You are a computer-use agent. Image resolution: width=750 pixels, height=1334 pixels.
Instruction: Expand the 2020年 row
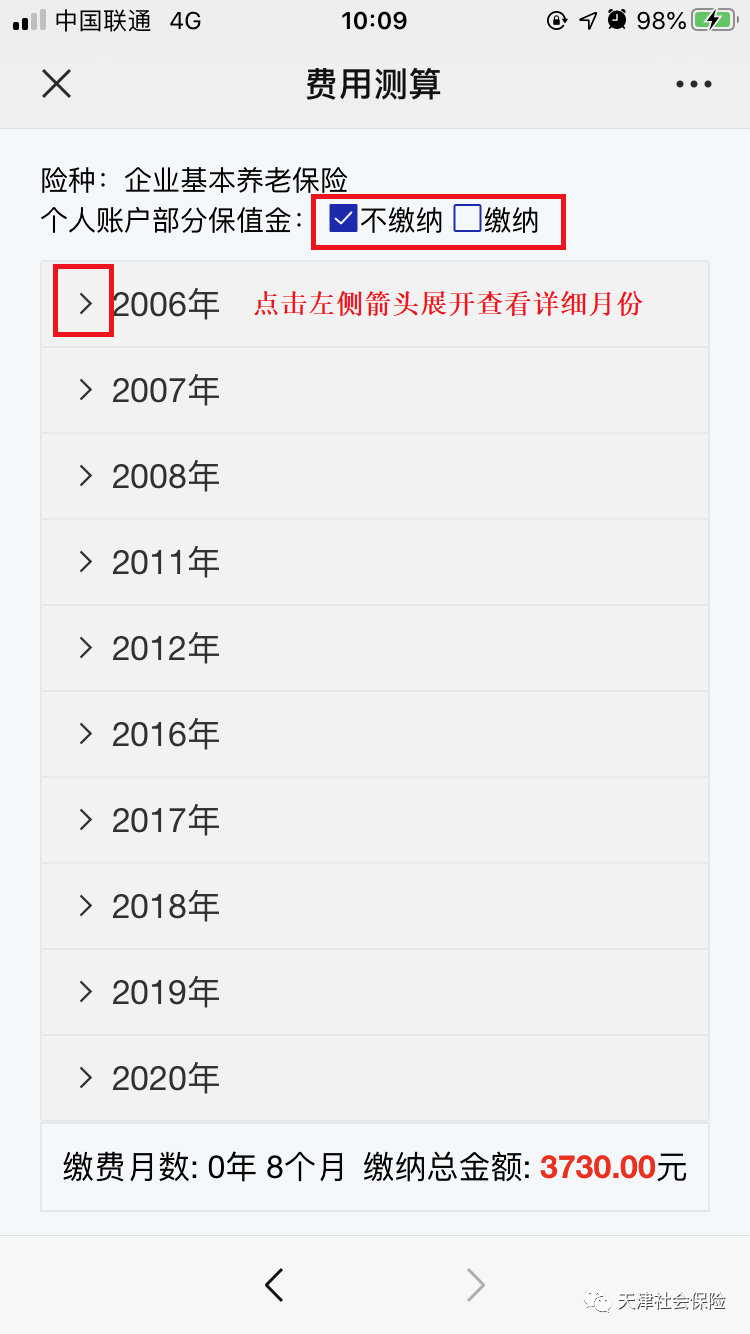[x=85, y=1078]
